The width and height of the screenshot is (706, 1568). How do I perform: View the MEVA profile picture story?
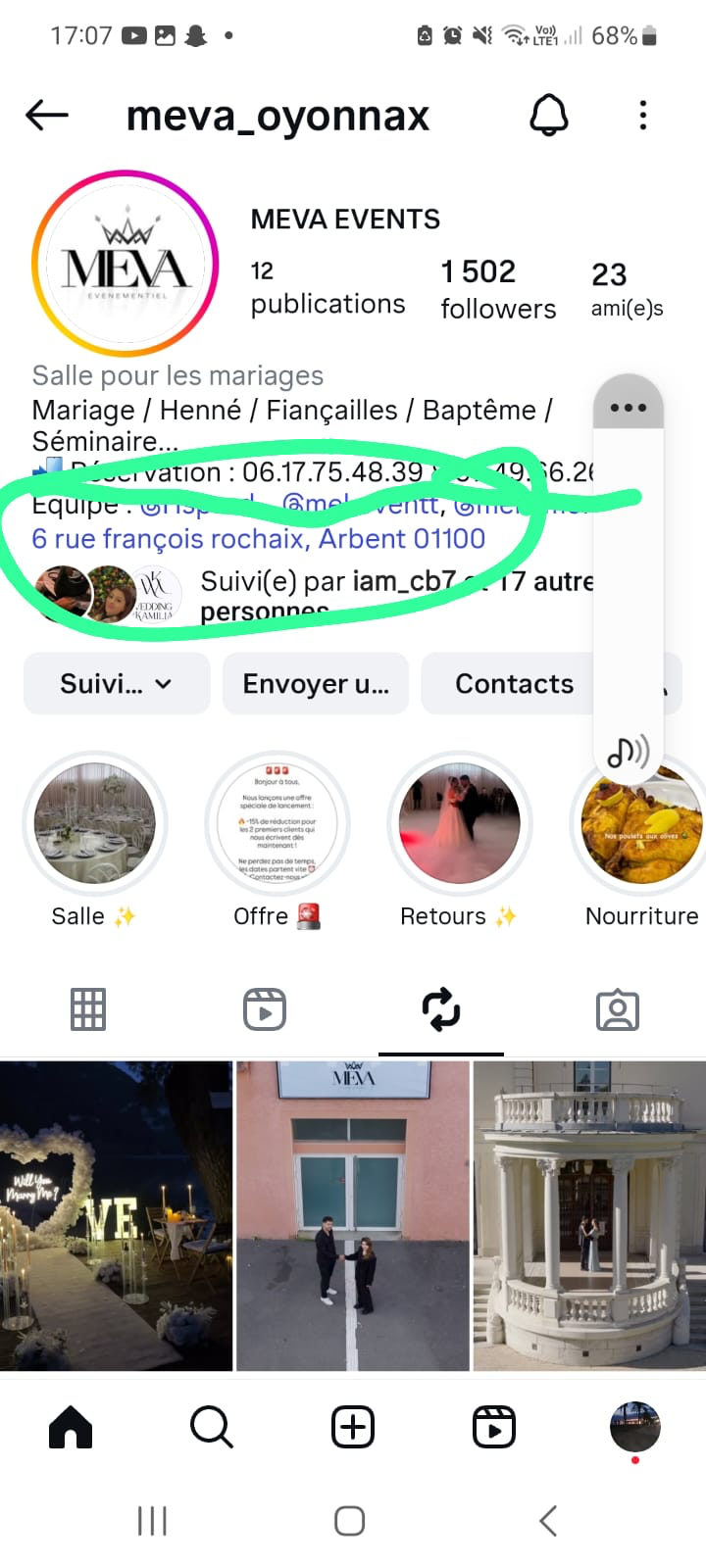click(x=126, y=263)
